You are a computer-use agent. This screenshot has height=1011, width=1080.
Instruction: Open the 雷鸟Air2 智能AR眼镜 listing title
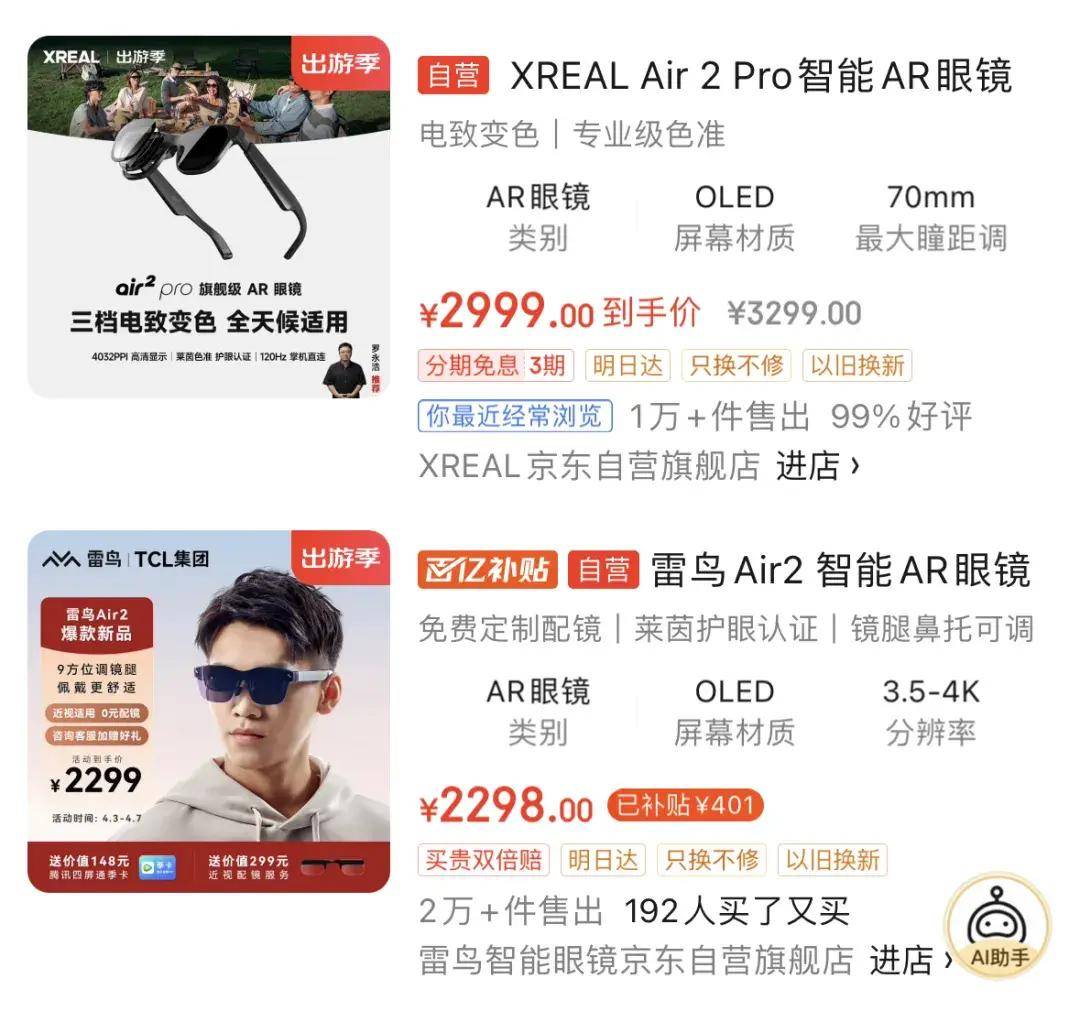coord(840,571)
